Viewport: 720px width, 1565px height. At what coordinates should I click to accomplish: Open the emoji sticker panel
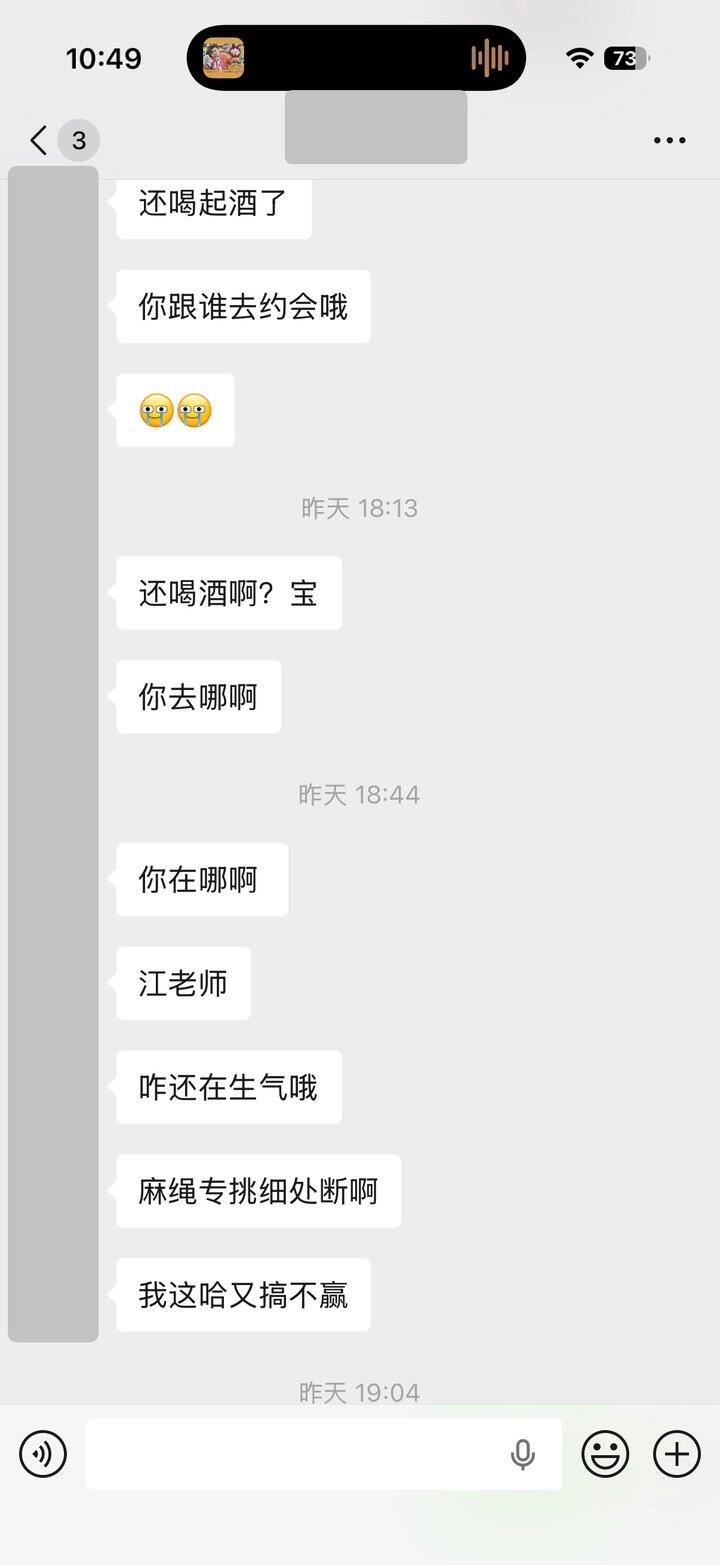606,1453
